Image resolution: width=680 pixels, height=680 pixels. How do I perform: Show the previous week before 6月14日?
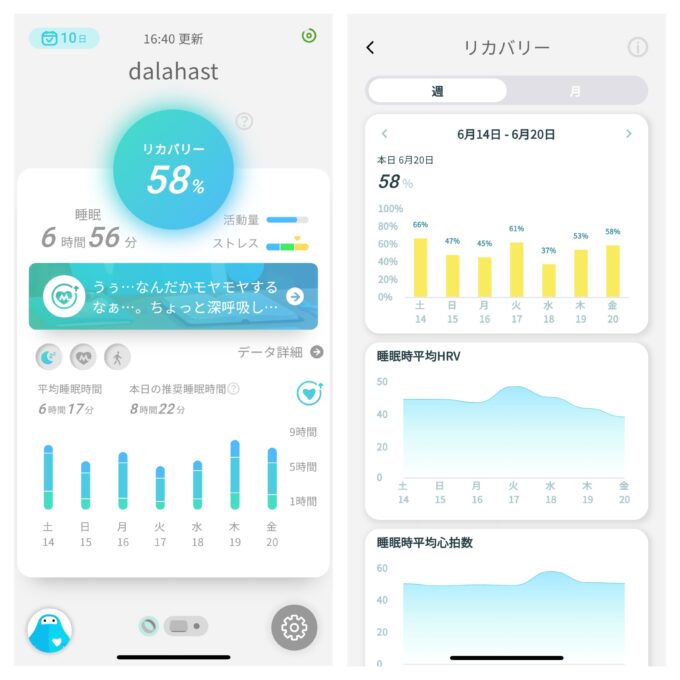pos(385,134)
